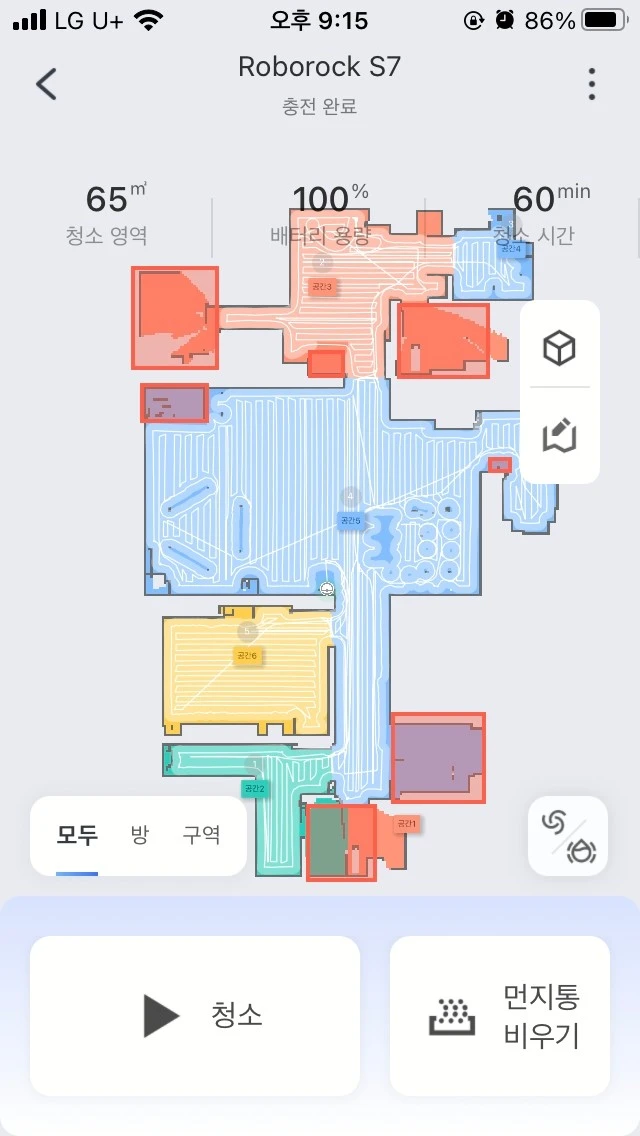Select the 모두 tab
Screen dimensions: 640x1136
coord(77,835)
